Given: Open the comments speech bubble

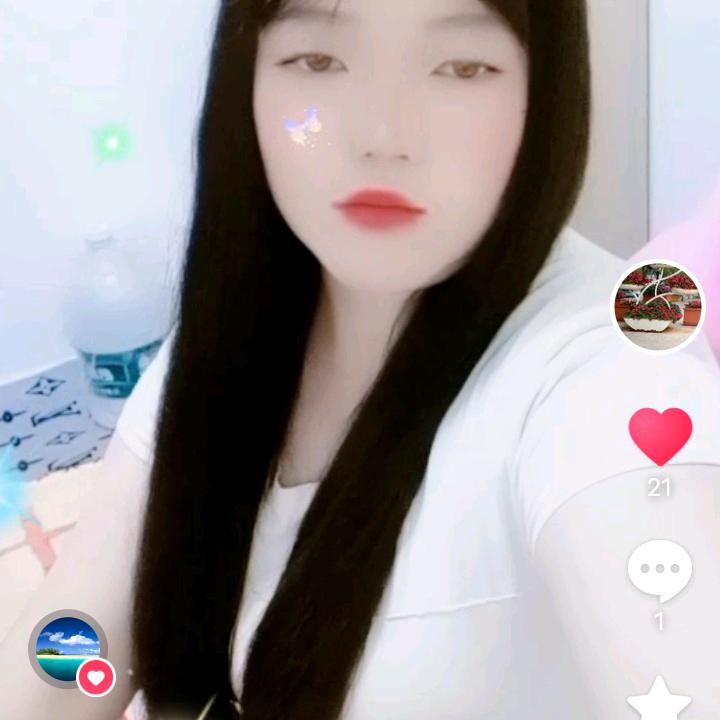Looking at the screenshot, I should coord(659,570).
